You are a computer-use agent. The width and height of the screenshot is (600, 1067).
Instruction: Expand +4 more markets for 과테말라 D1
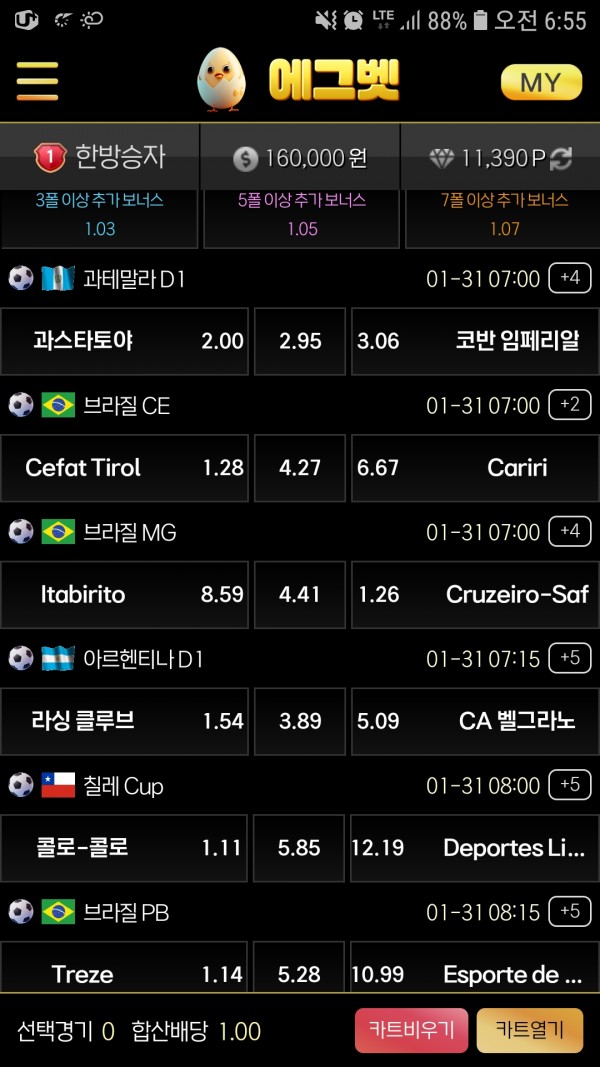click(x=570, y=278)
